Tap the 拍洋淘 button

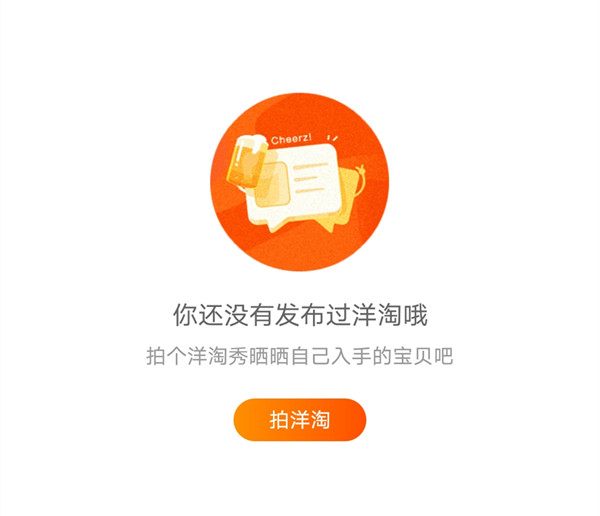[300, 420]
